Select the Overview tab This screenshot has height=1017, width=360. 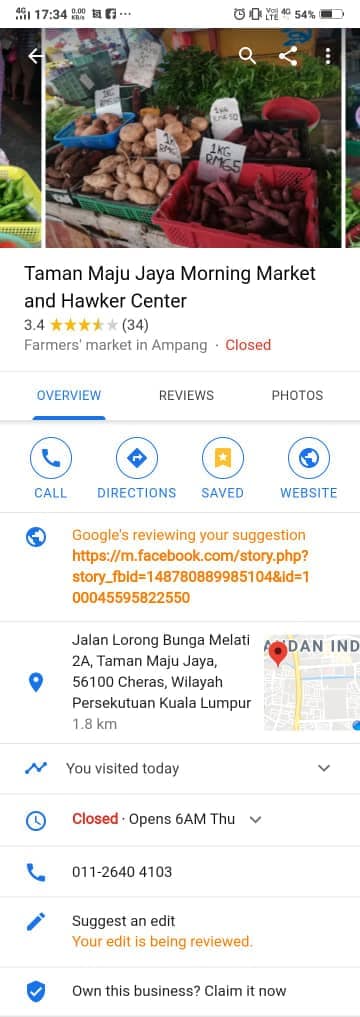tap(69, 396)
